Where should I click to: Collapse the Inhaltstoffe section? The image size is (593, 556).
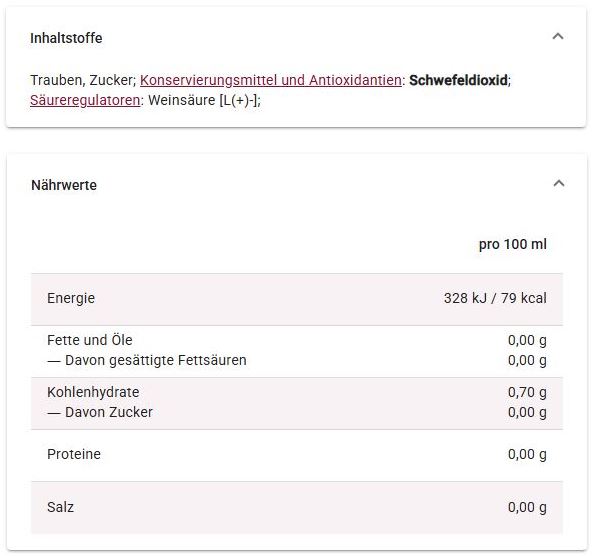click(x=558, y=37)
